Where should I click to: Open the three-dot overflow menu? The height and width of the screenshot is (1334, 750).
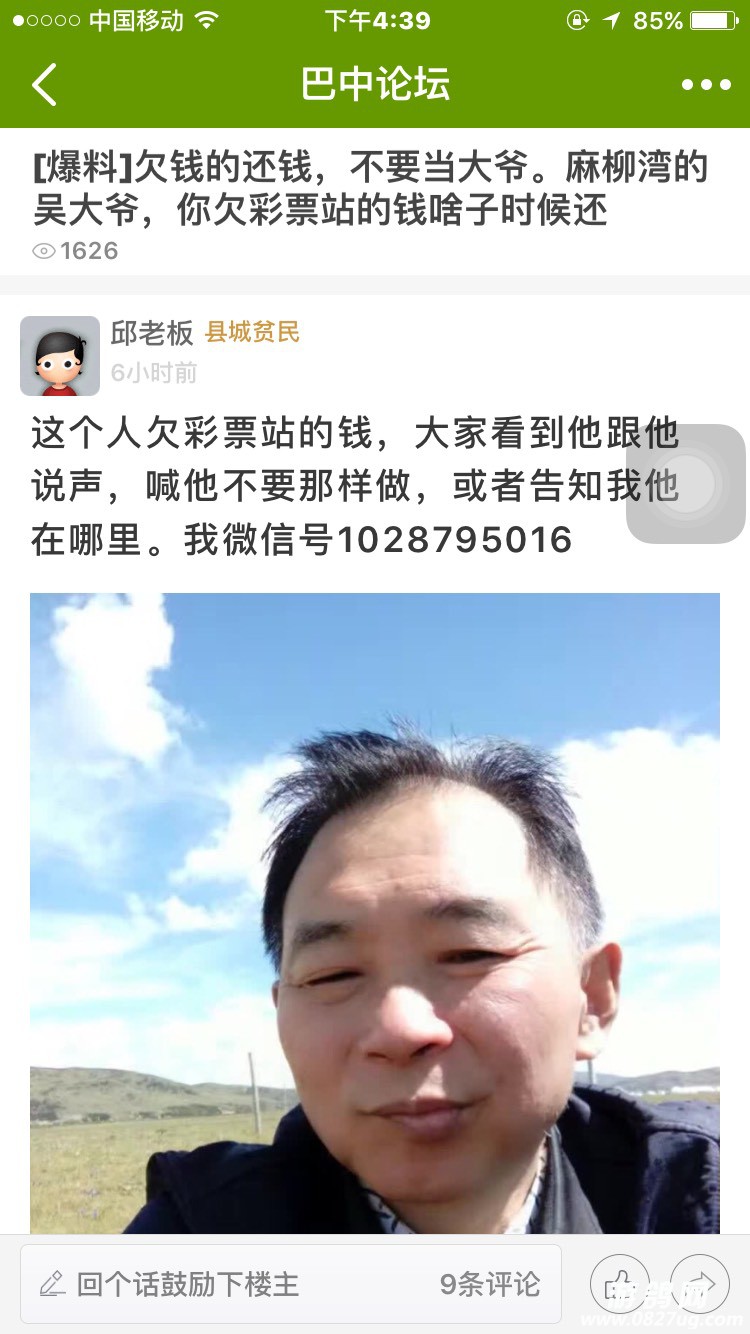(706, 85)
